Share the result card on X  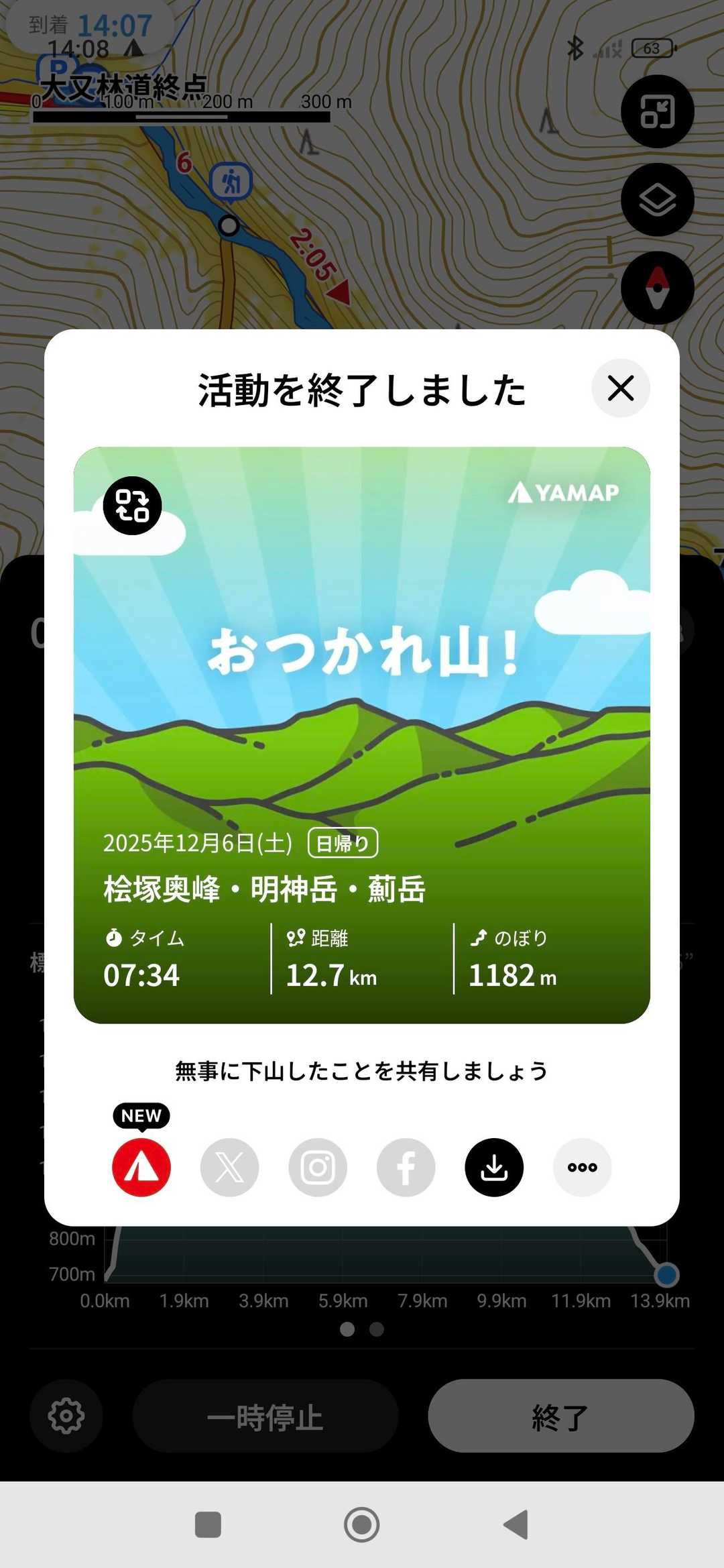point(229,1167)
